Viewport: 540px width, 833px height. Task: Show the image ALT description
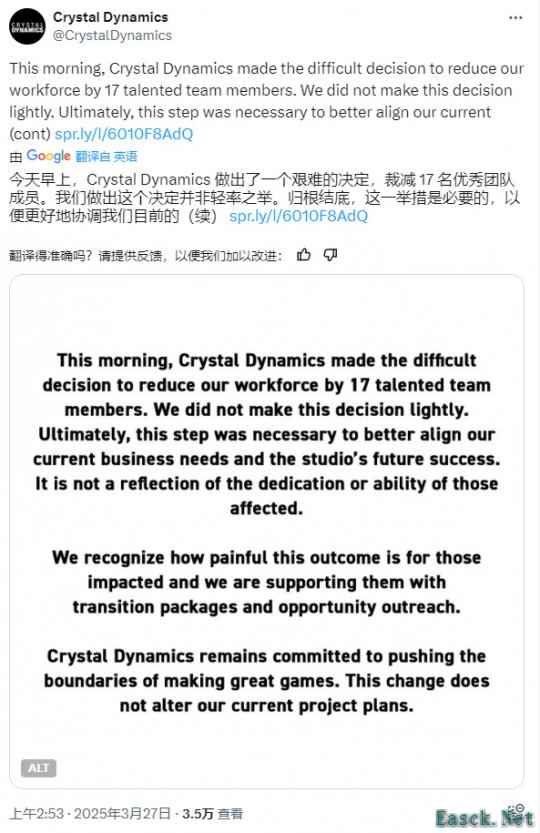[x=38, y=768]
